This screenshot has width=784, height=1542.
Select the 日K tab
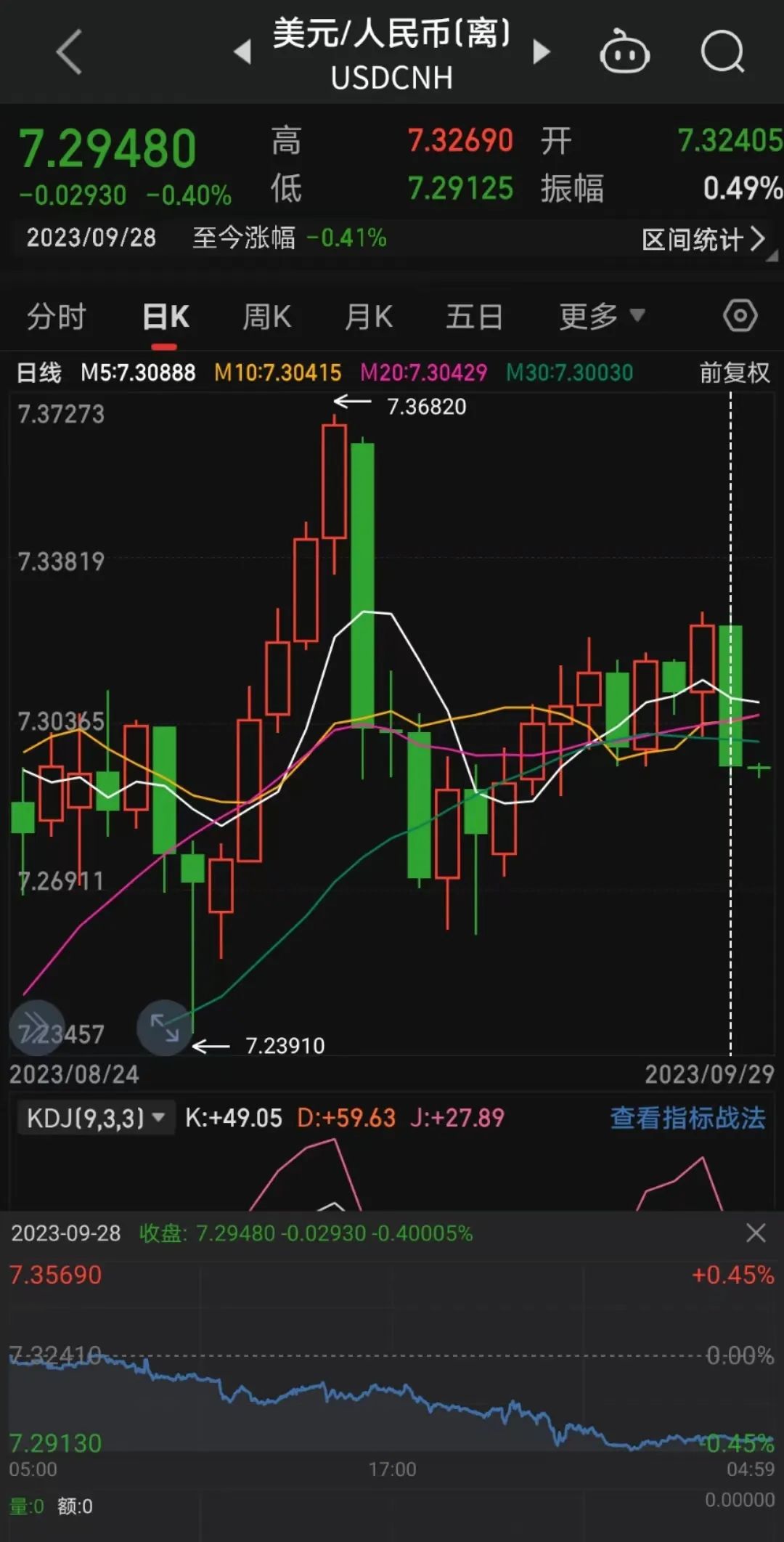166,317
